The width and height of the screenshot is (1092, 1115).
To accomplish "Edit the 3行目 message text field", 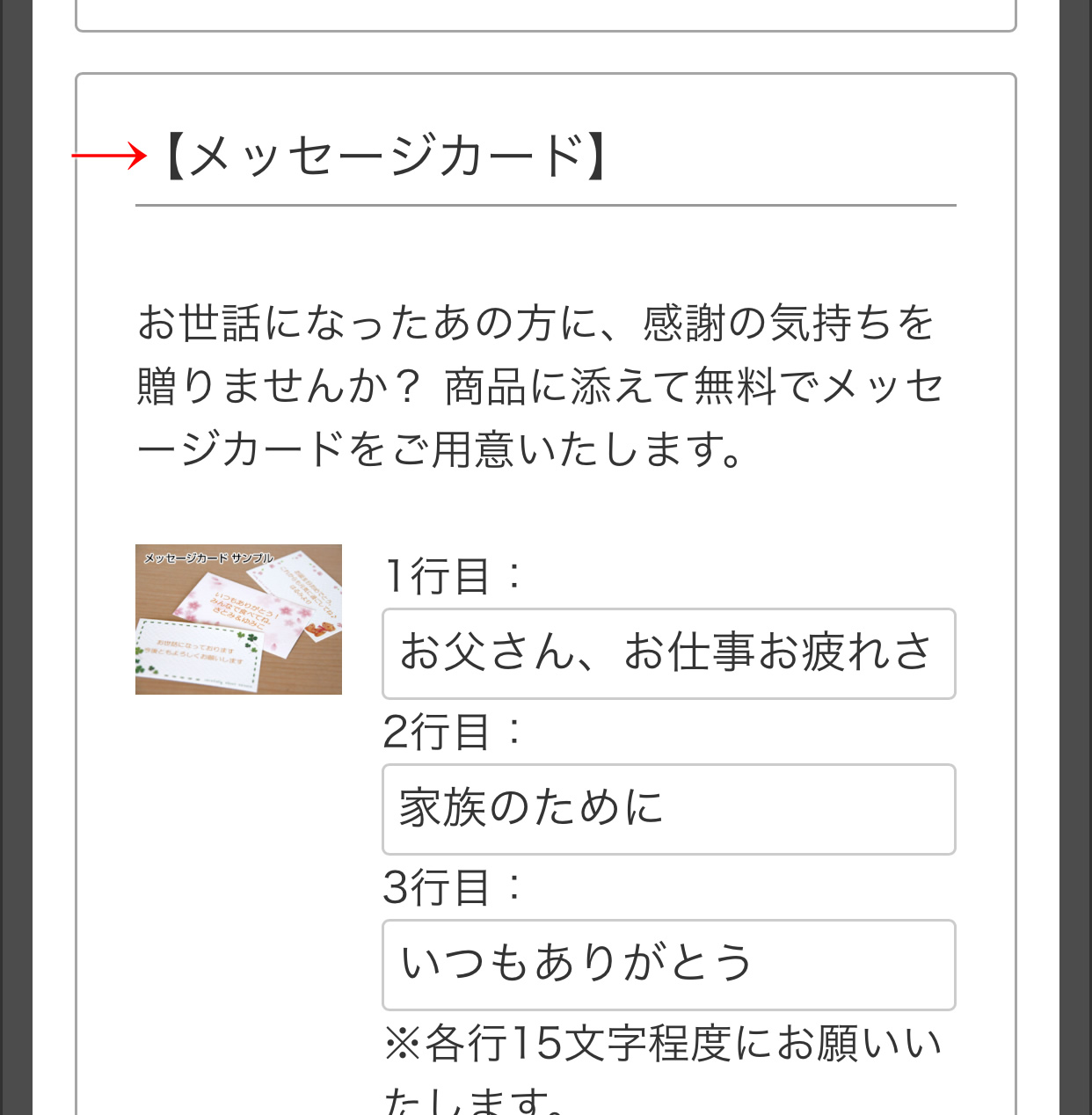I will point(668,965).
